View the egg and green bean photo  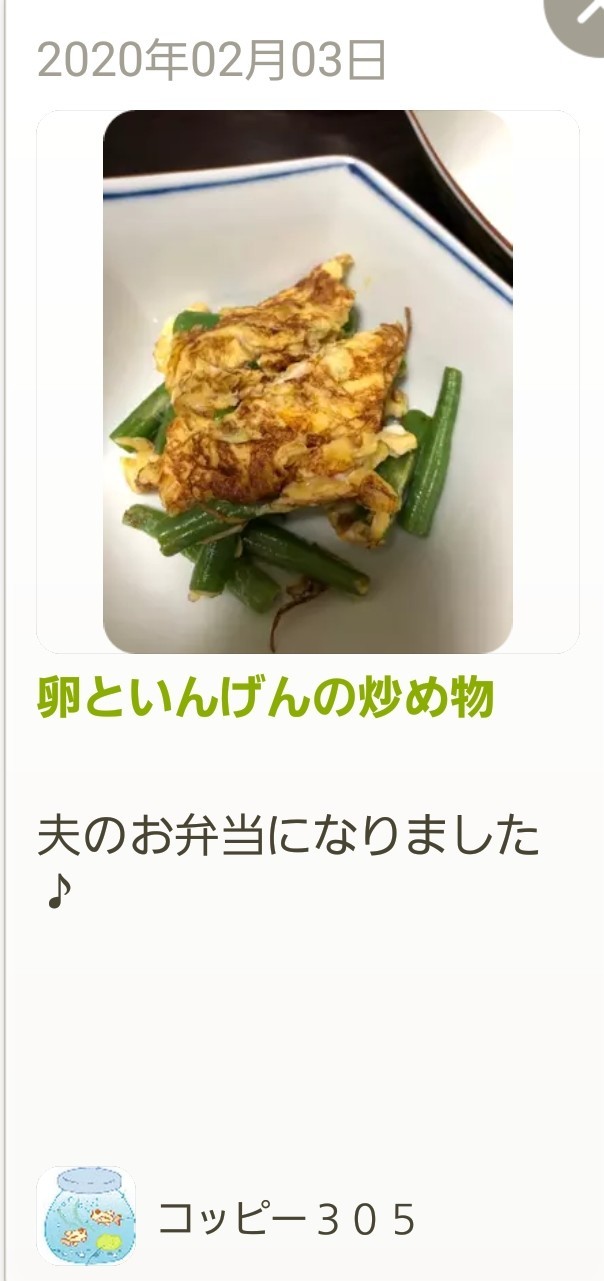click(307, 382)
